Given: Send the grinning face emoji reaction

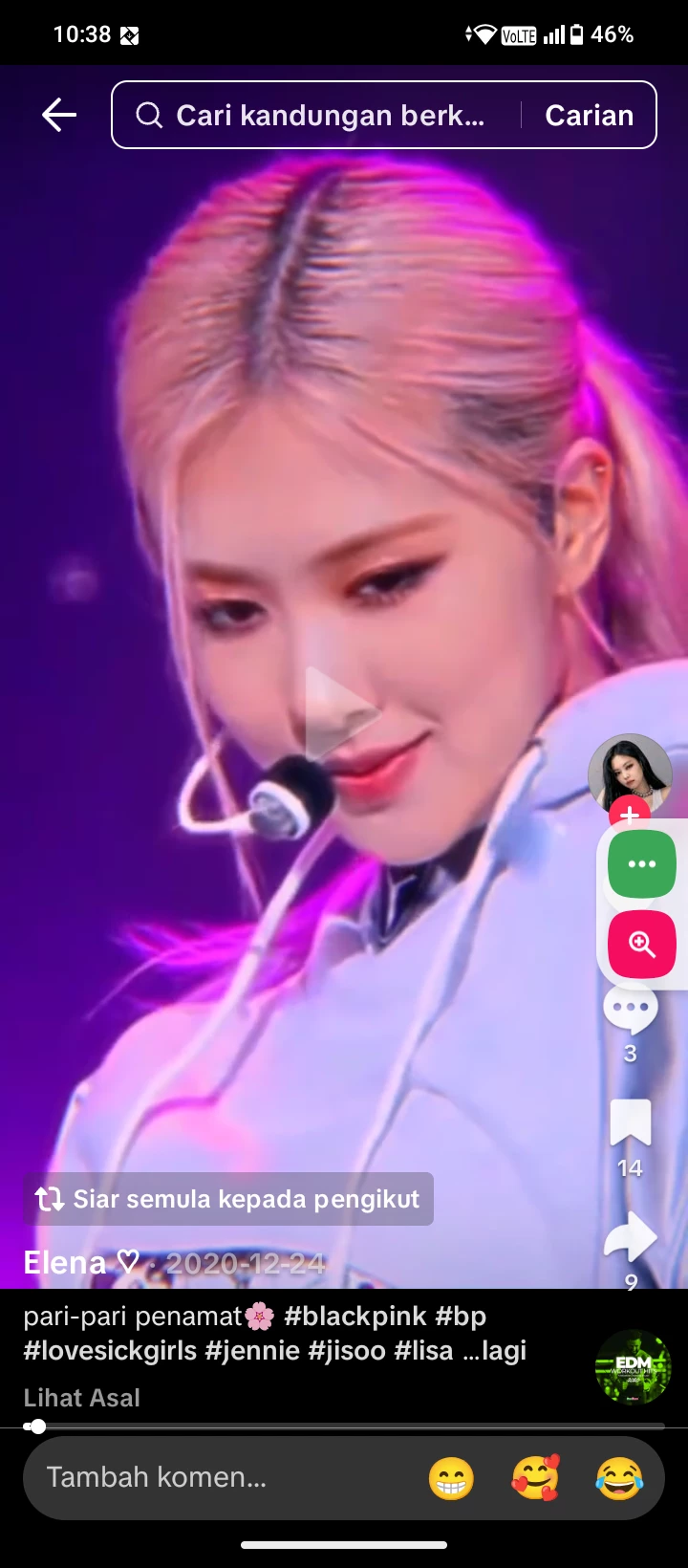Looking at the screenshot, I should pos(451,1479).
